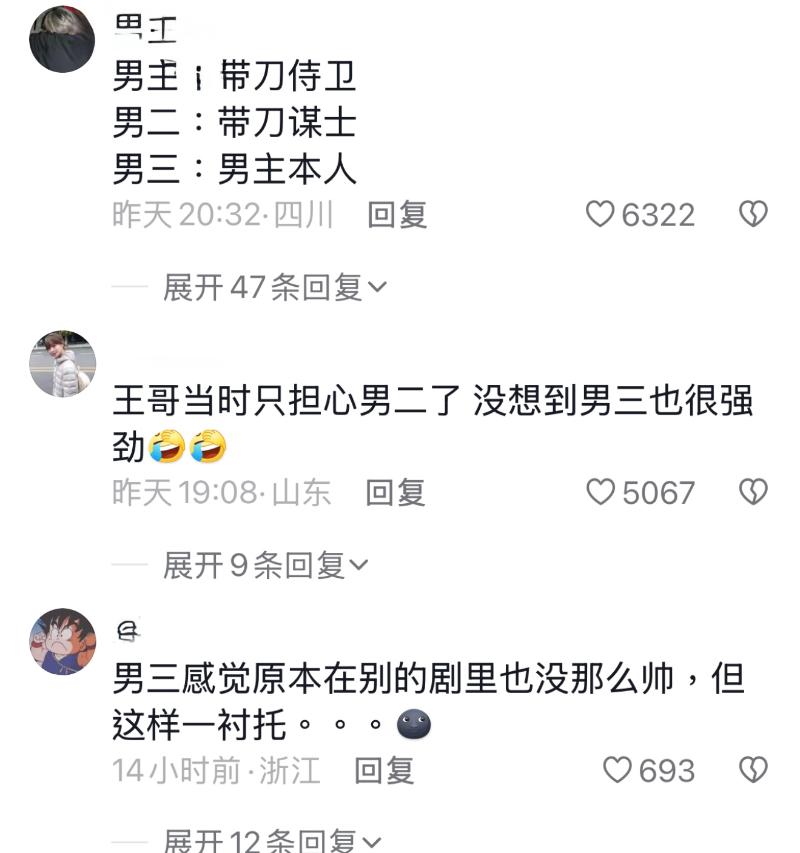
Task: Reply to the comment from 山东
Action: (396, 492)
